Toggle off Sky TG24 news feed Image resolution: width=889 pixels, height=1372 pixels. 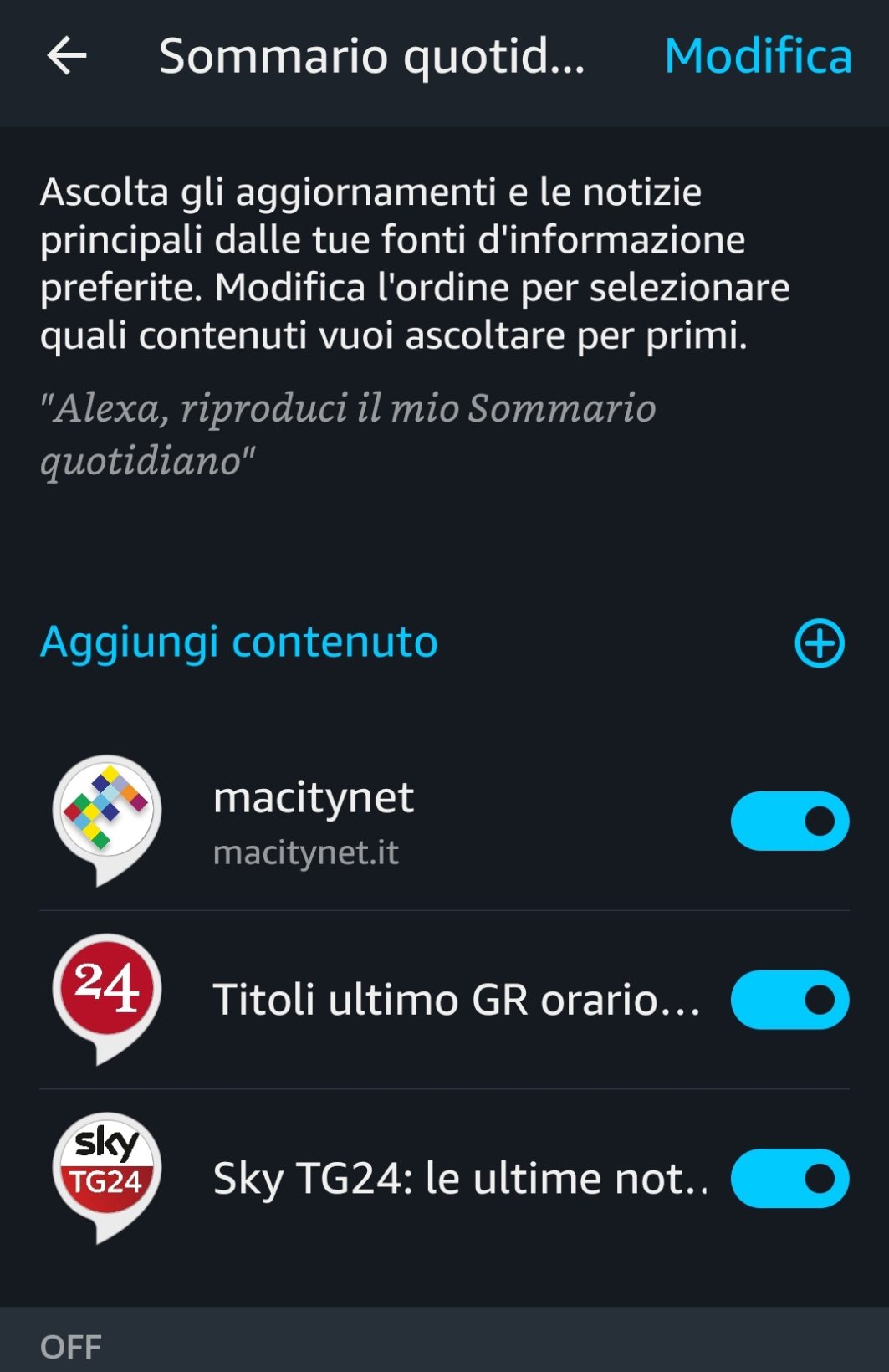click(x=789, y=1178)
